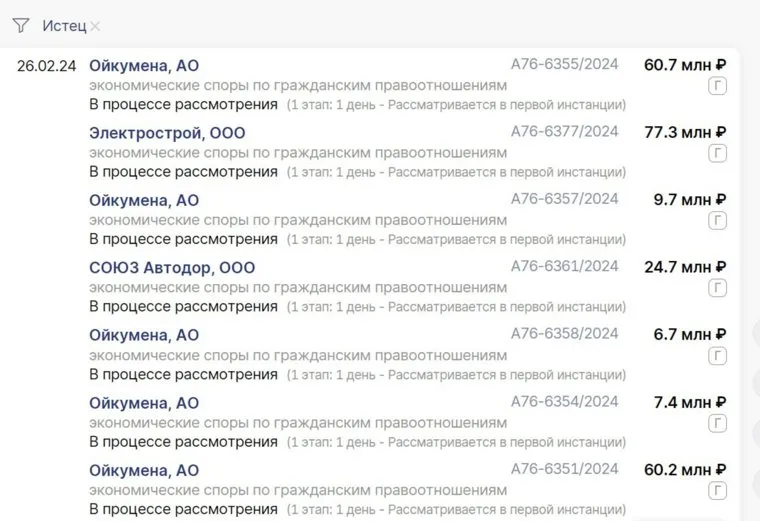
Task: Open the filter funnel icon
Action: [20, 25]
